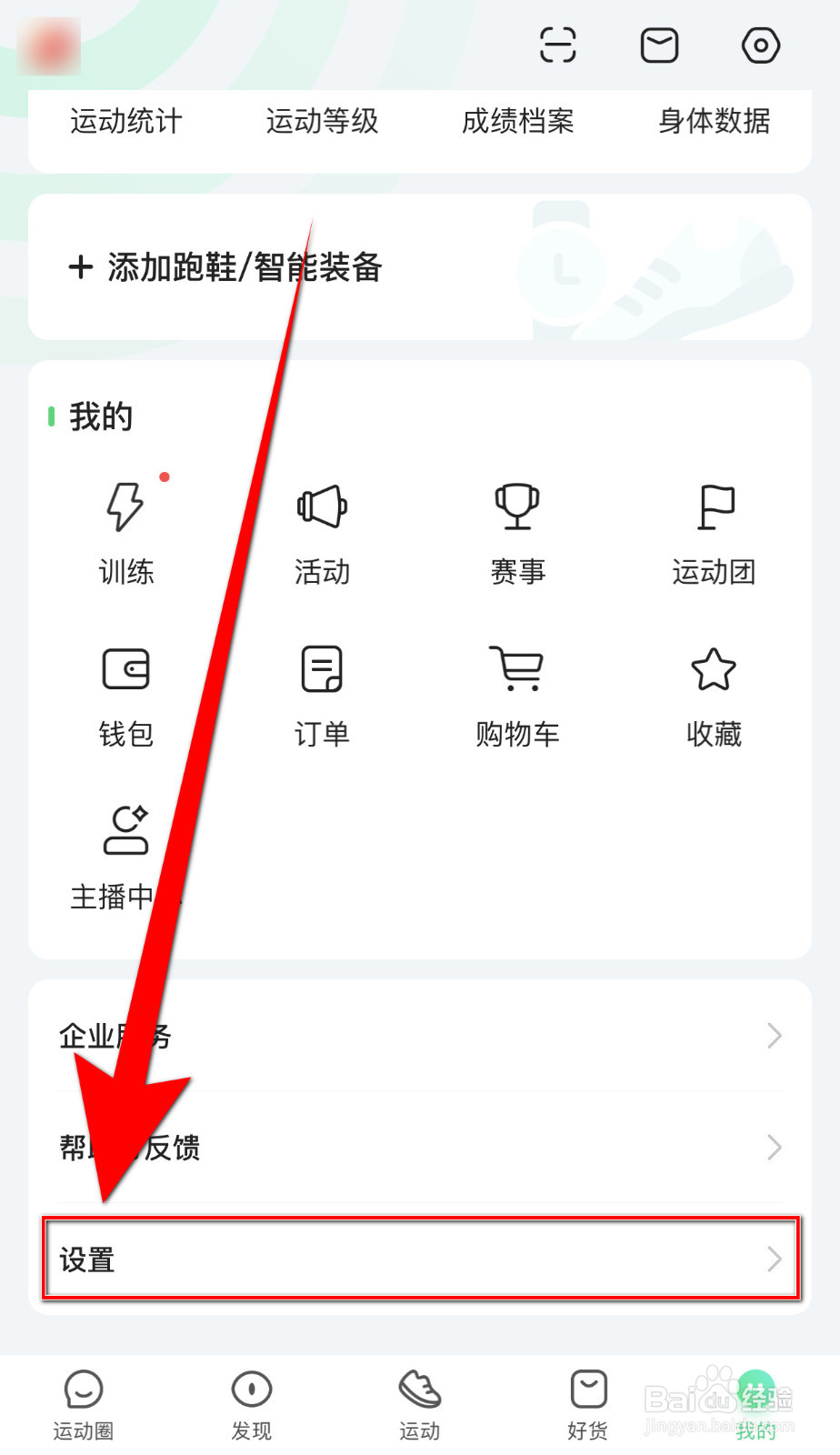Open the message inbox envelope icon
The width and height of the screenshot is (840, 1455).
click(659, 44)
